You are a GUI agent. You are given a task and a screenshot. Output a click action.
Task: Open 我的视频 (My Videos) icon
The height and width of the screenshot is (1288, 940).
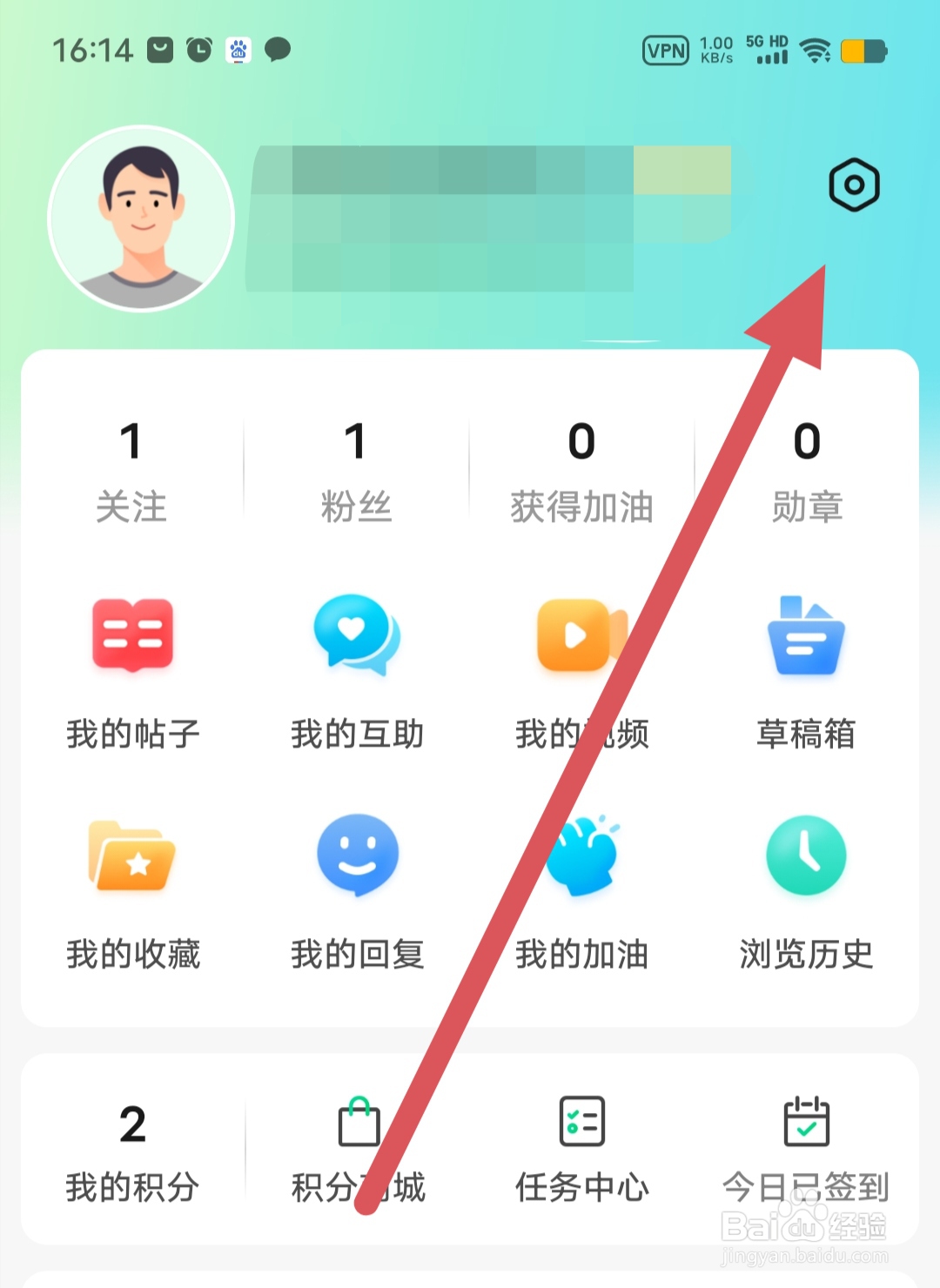(x=581, y=638)
